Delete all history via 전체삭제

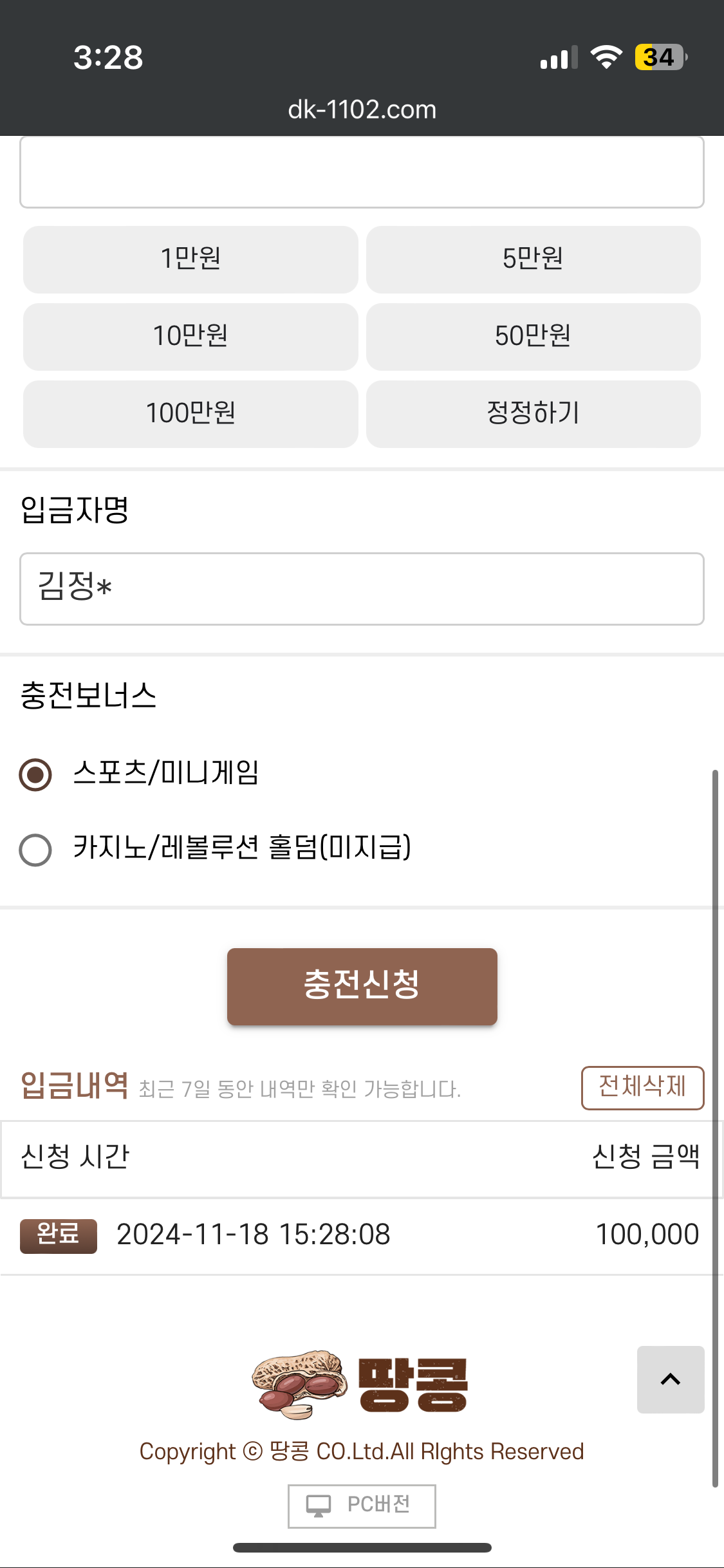642,1088
